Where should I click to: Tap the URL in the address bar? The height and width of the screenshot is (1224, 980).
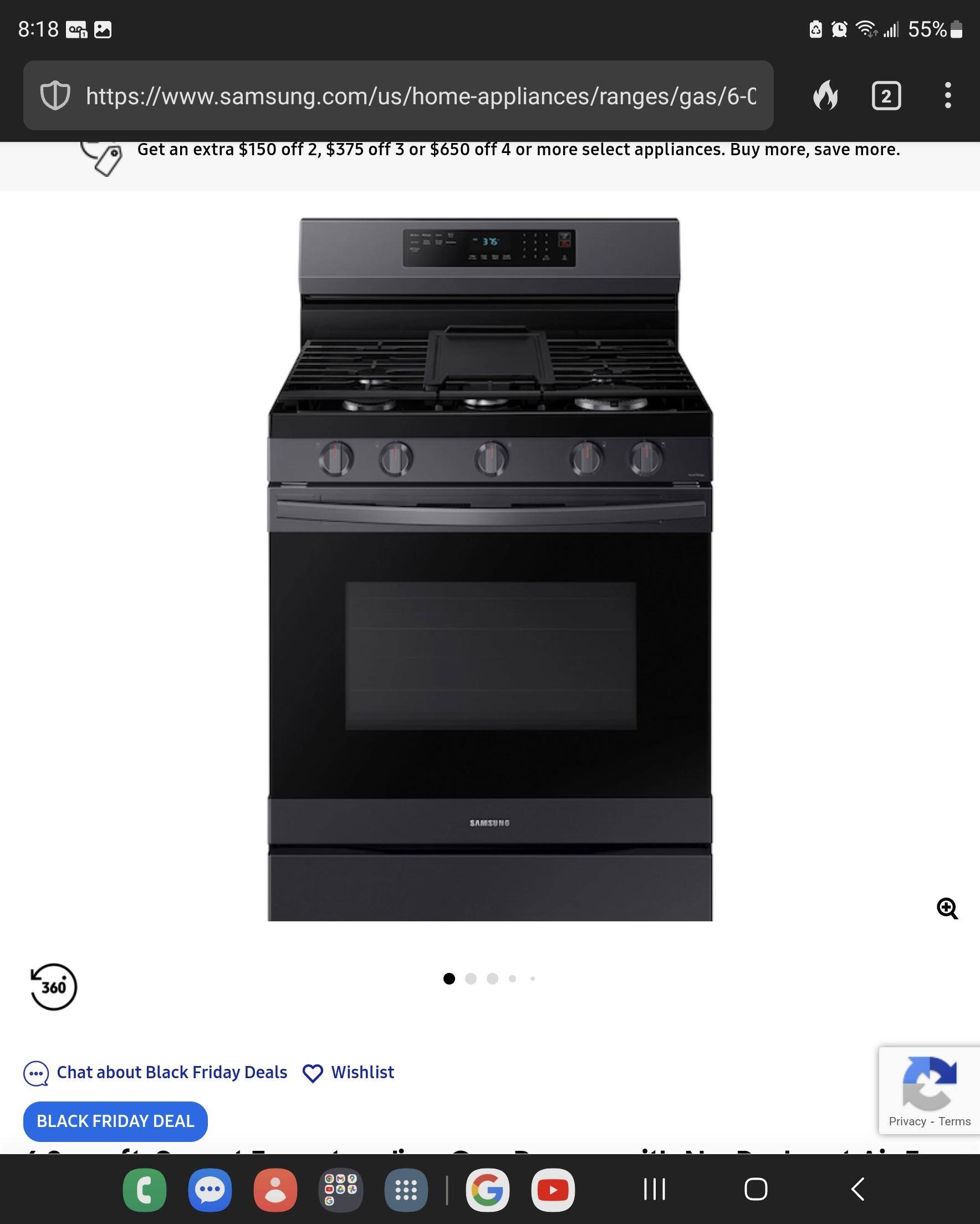[x=397, y=95]
